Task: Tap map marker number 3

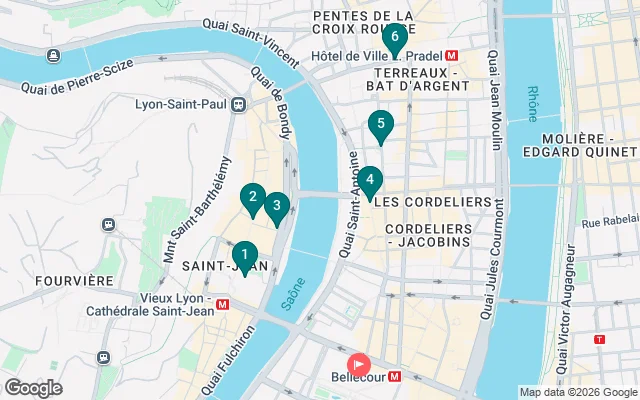Action: [x=277, y=207]
